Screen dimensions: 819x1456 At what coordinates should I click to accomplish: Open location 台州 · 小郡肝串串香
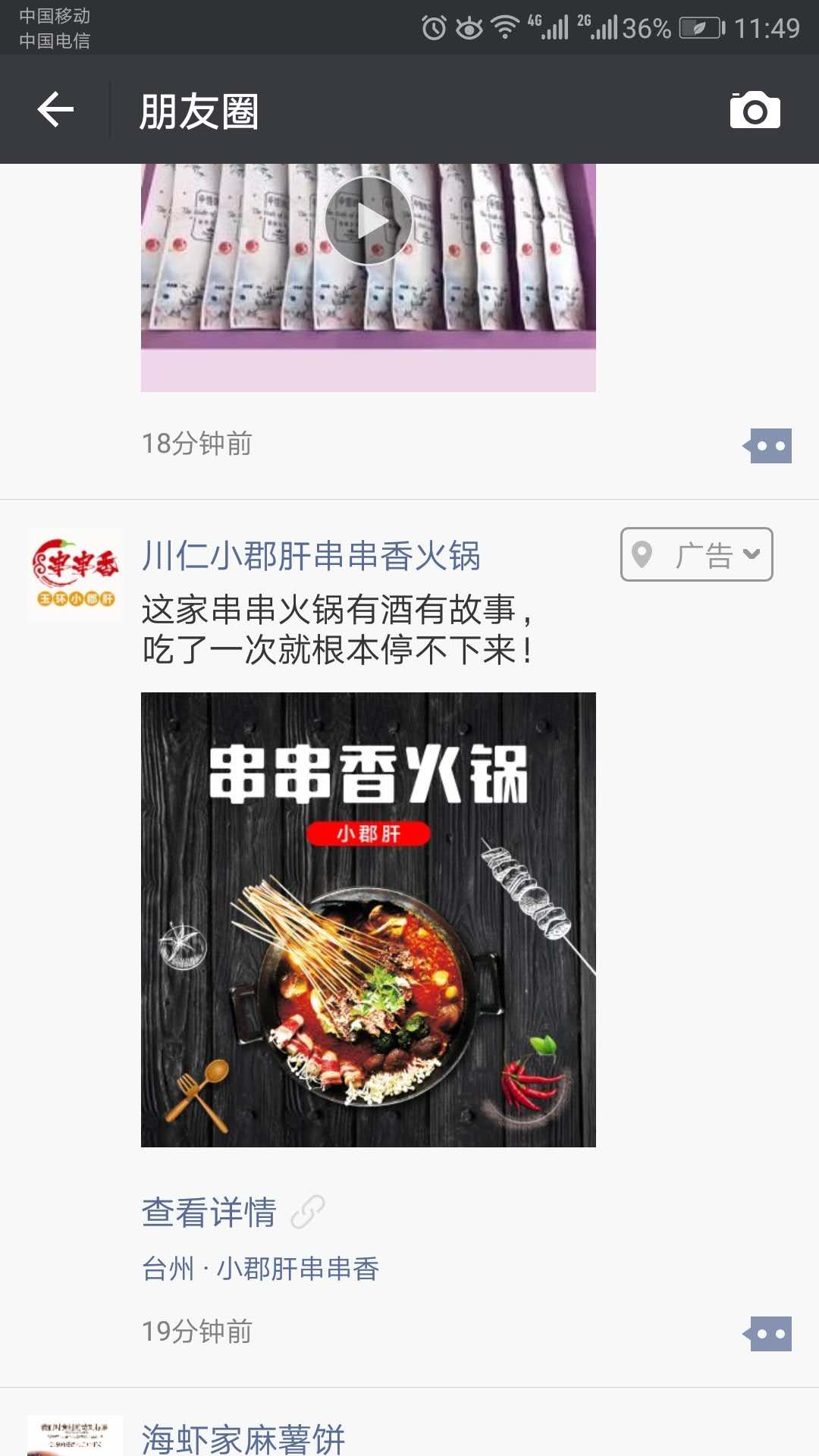260,1268
